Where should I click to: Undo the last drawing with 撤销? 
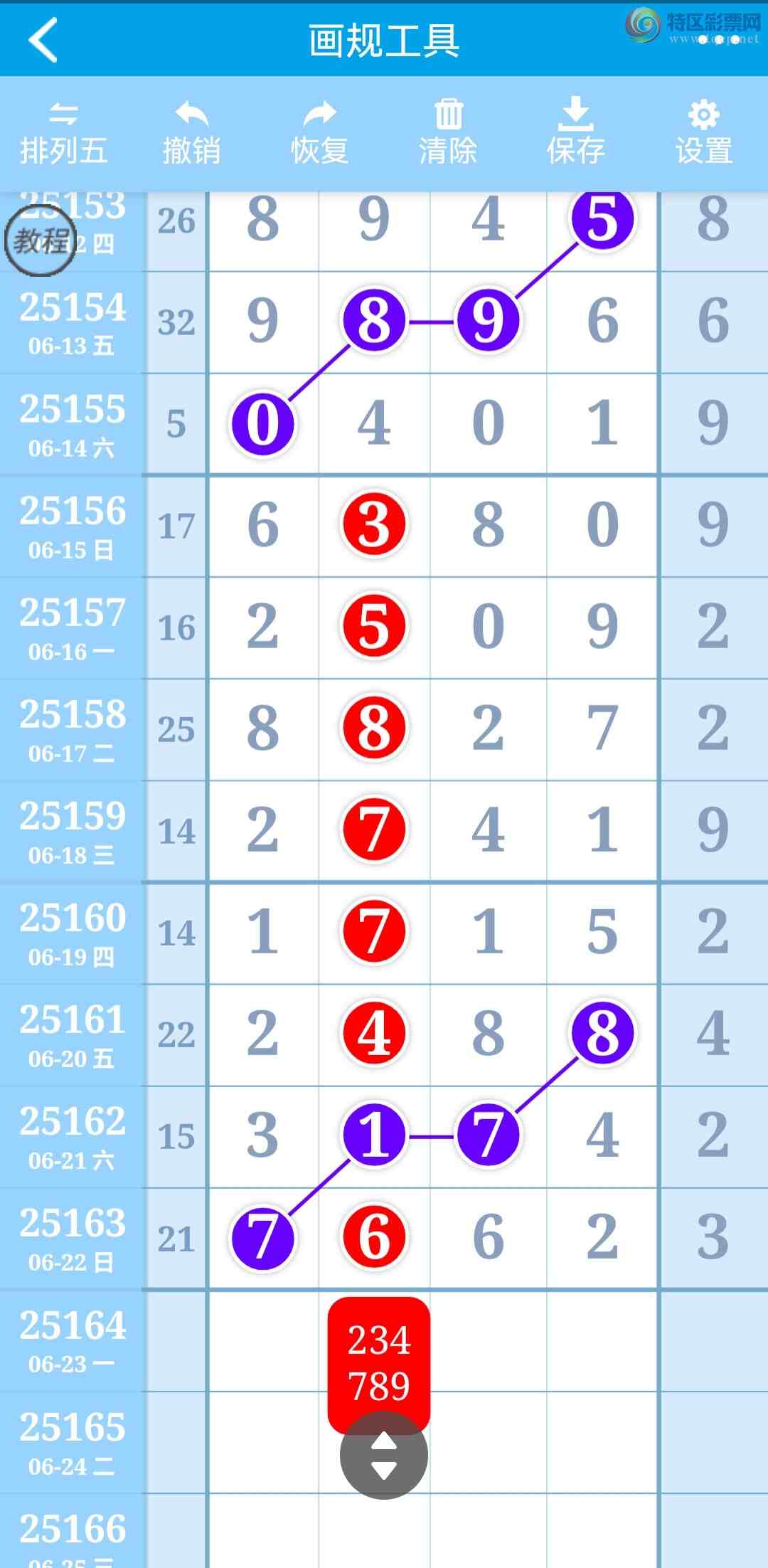click(x=191, y=134)
